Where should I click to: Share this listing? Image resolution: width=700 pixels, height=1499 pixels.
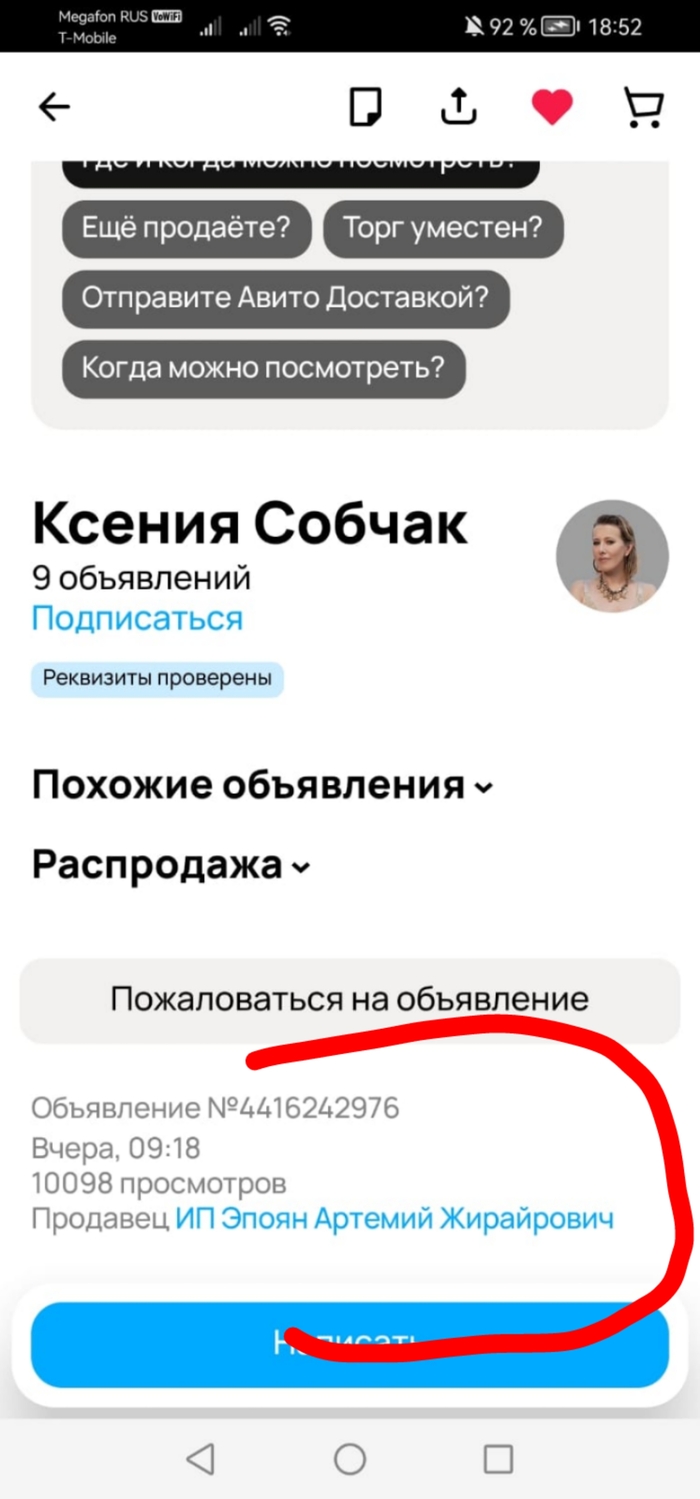point(459,106)
